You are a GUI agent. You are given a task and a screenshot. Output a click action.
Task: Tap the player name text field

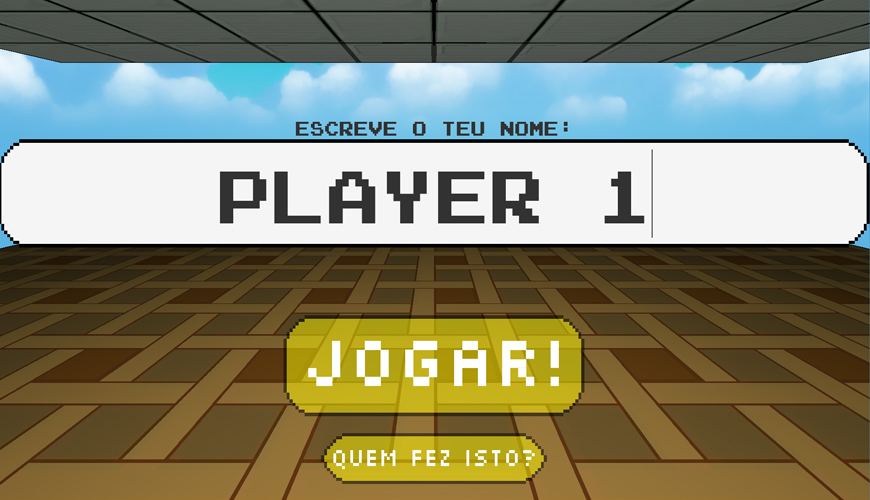pos(434,193)
